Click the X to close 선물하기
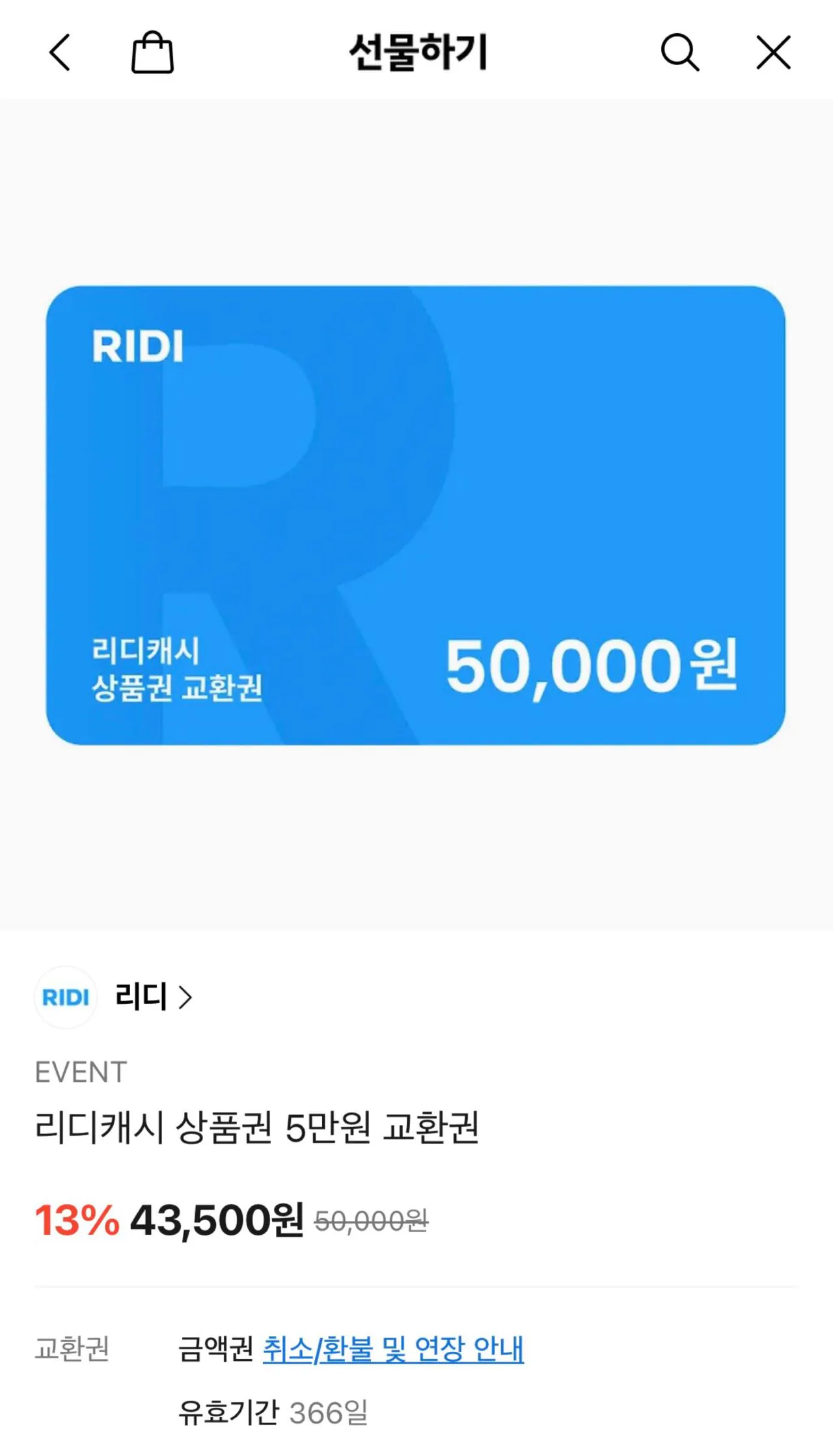 (x=772, y=53)
